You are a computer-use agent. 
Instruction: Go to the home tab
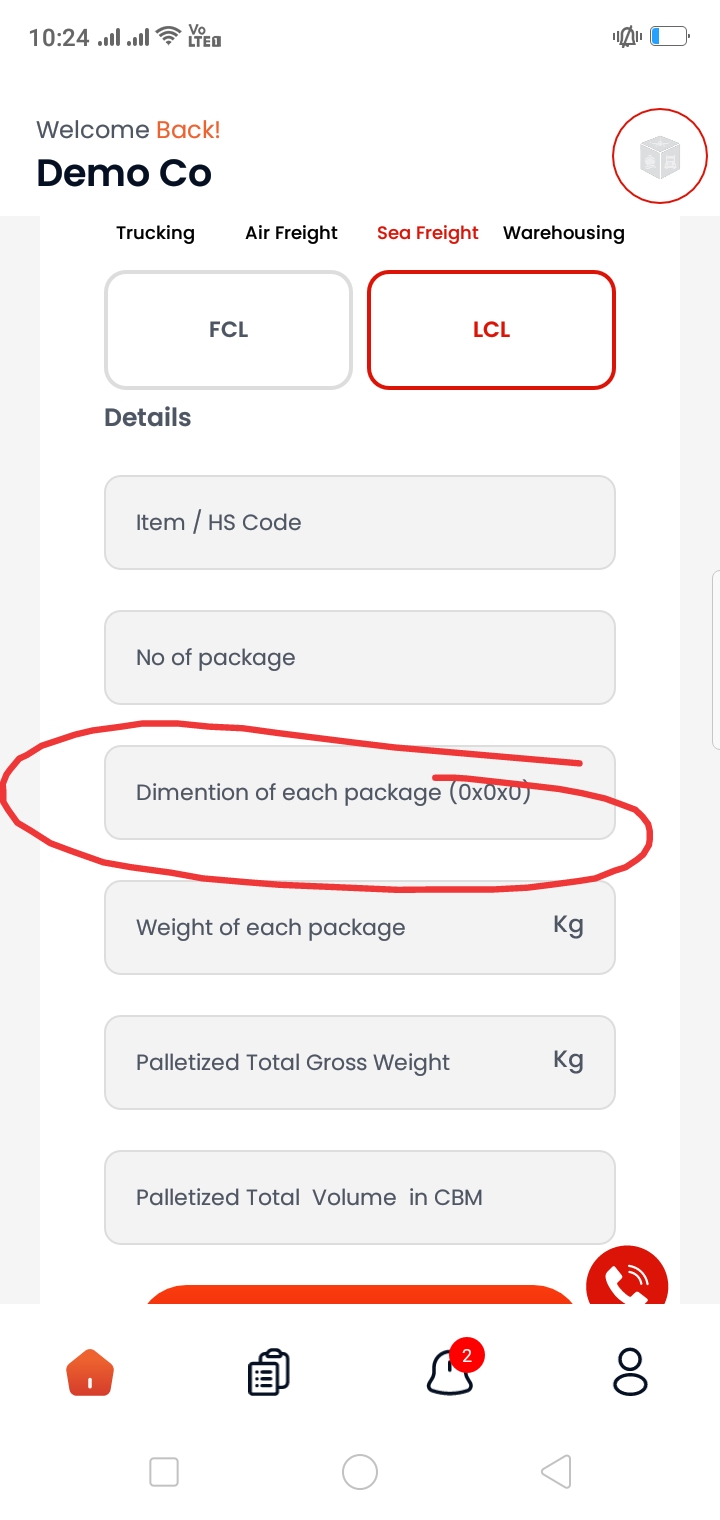click(90, 1372)
